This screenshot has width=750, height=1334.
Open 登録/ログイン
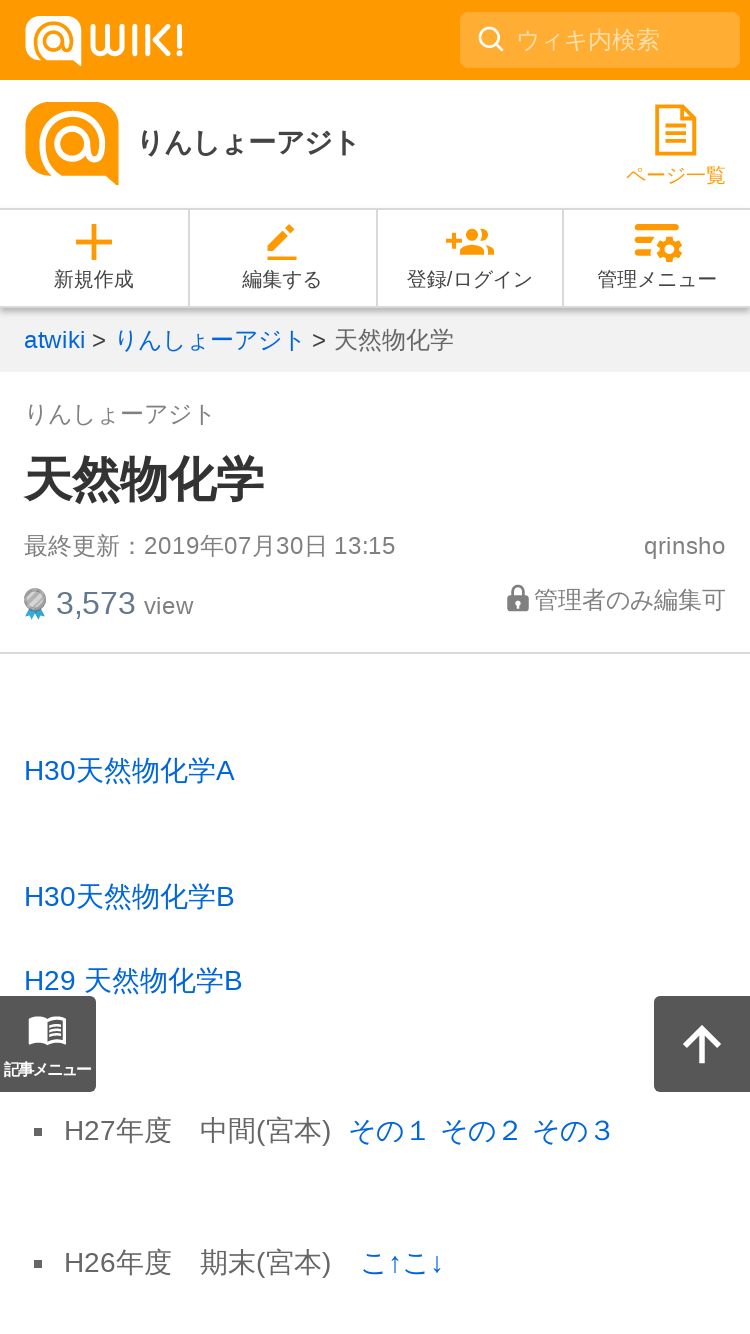(470, 258)
